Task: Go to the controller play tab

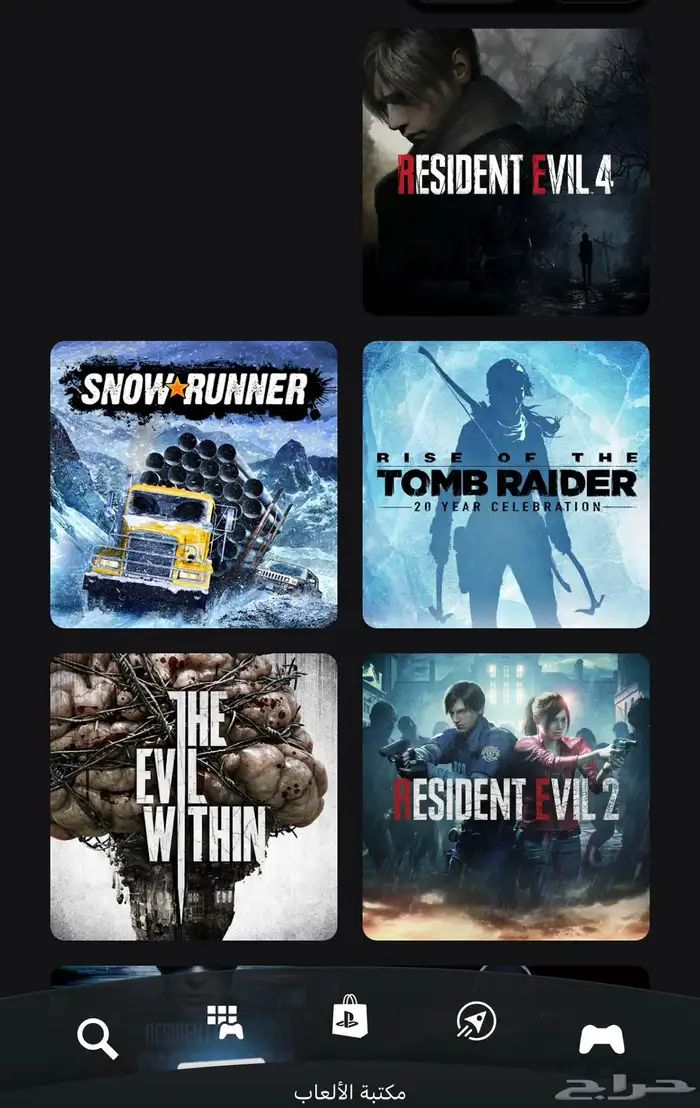Action: [x=602, y=1039]
